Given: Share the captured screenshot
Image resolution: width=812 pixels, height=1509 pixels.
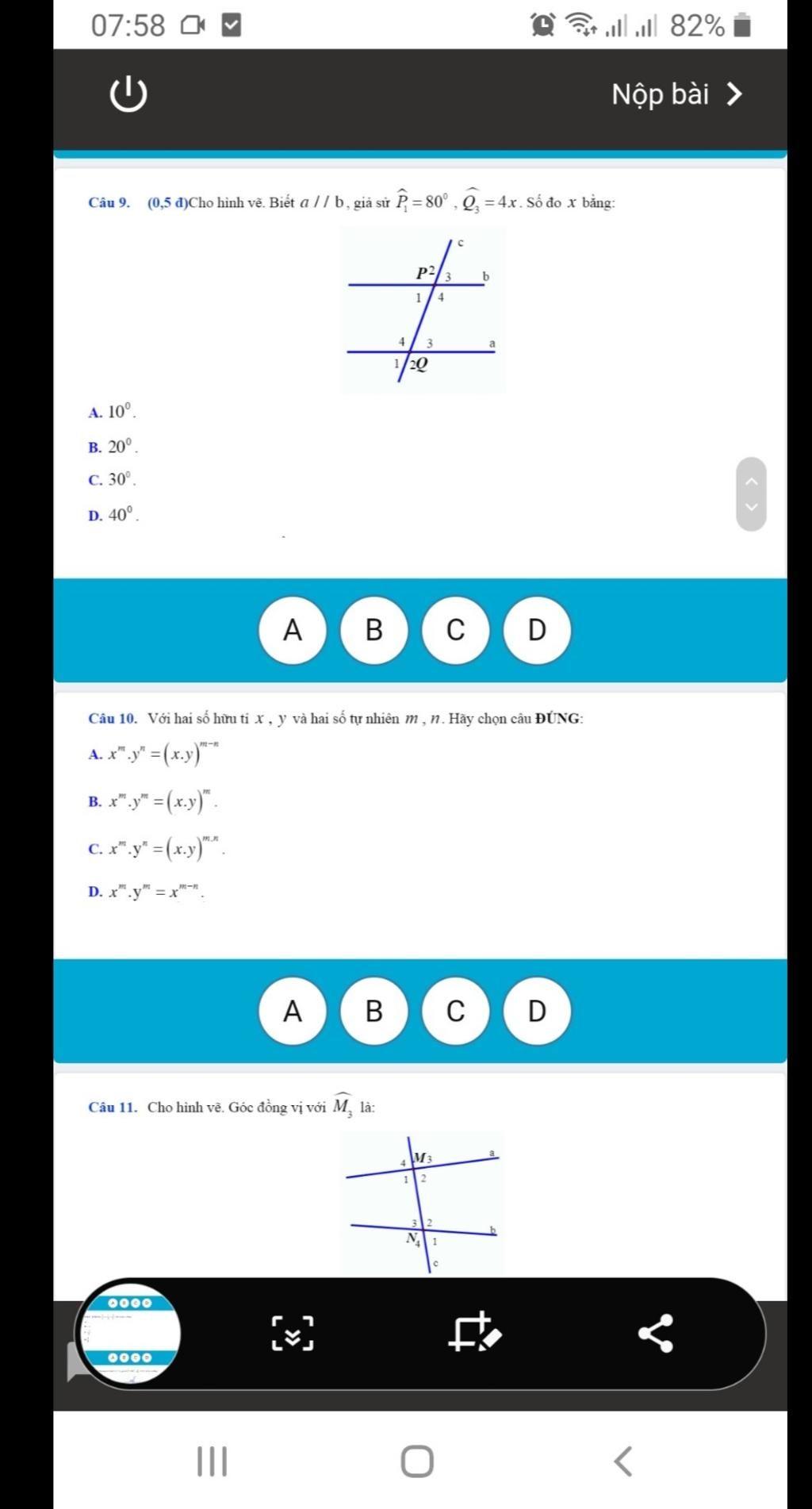Looking at the screenshot, I should 657,1333.
